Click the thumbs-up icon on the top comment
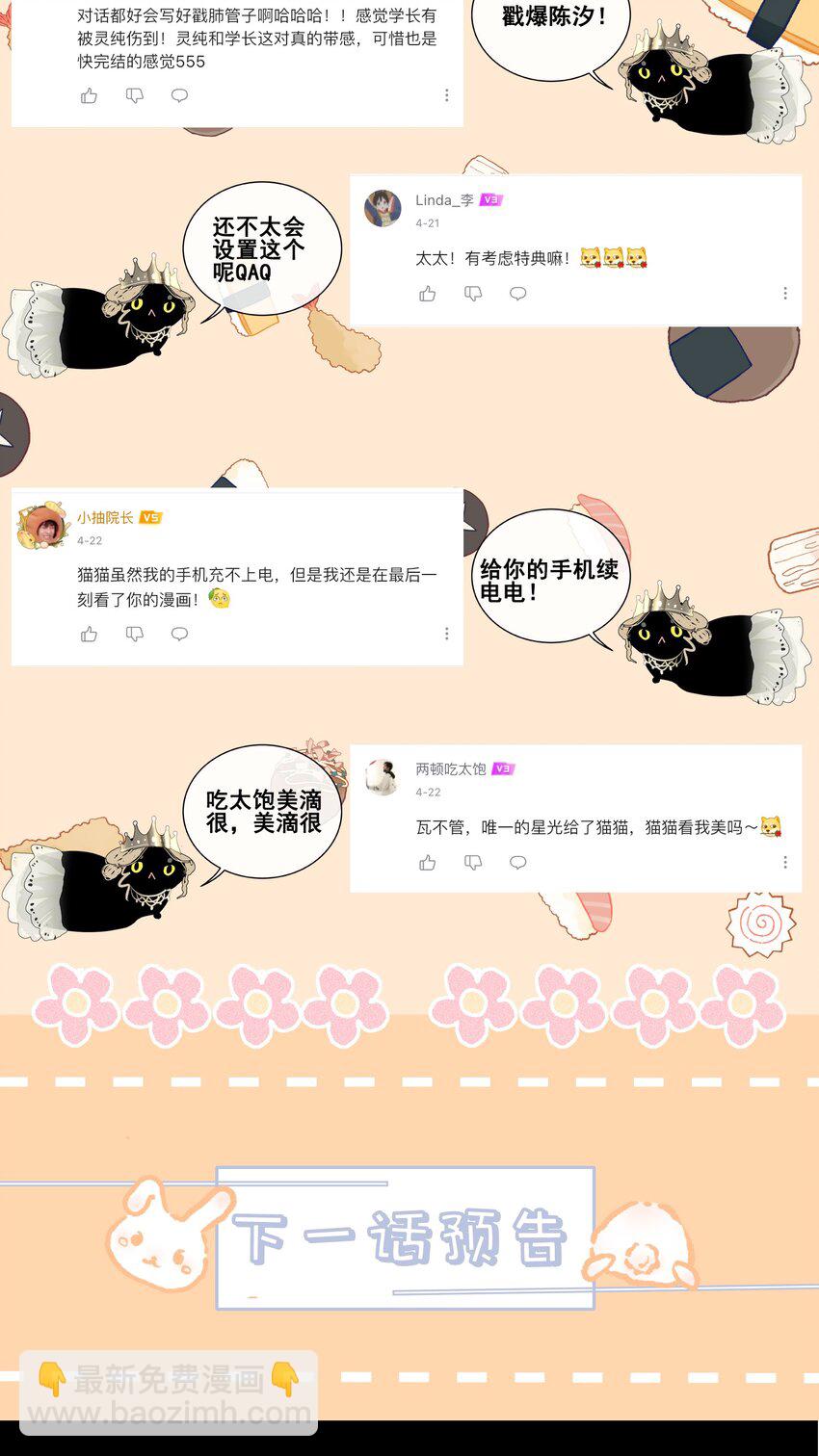Viewport: 819px width, 1456px height. pos(89,95)
